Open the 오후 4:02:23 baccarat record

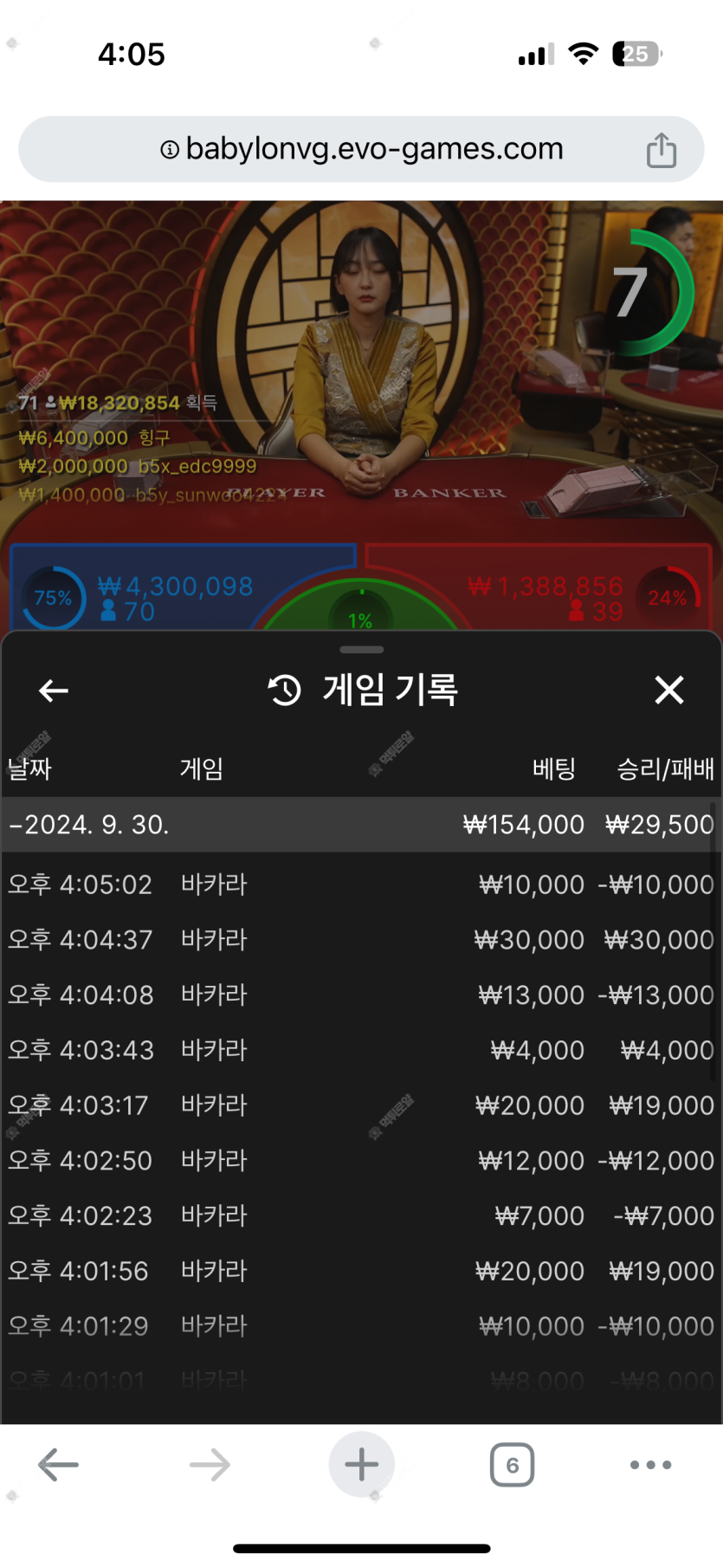click(361, 1215)
